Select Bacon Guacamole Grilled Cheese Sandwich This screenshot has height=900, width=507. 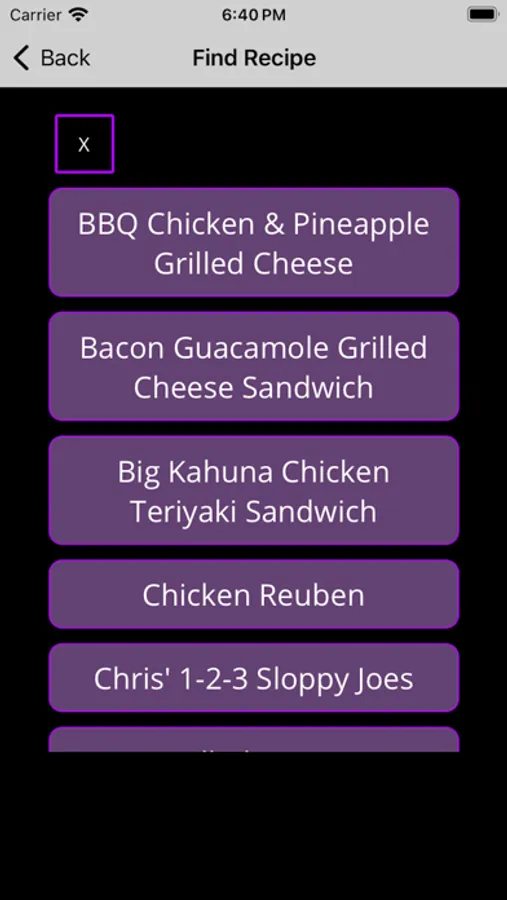[x=254, y=367]
